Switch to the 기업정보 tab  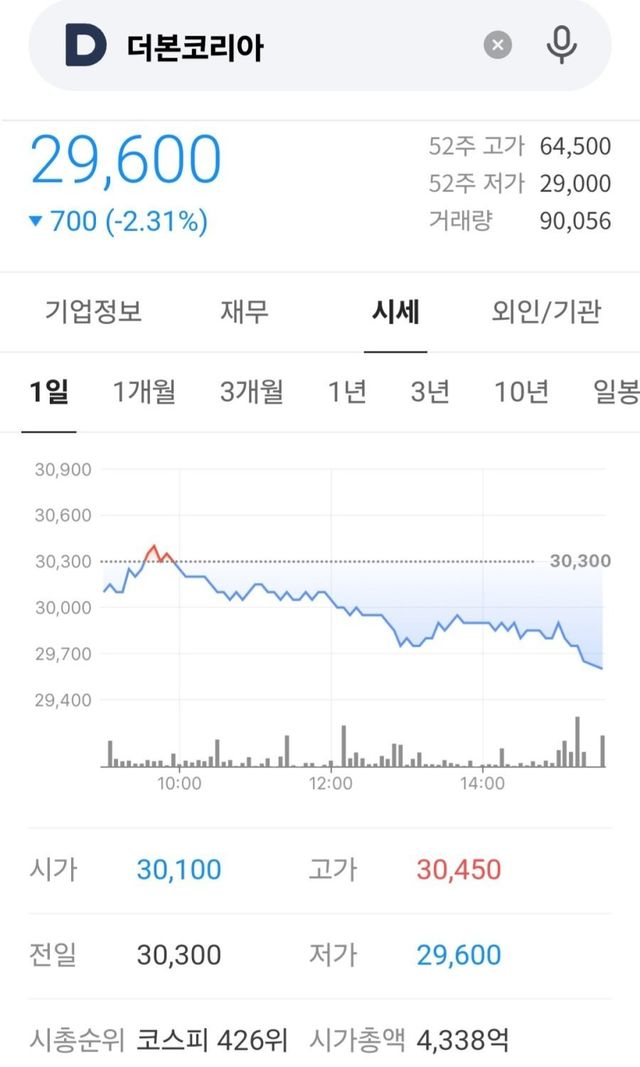tap(93, 311)
